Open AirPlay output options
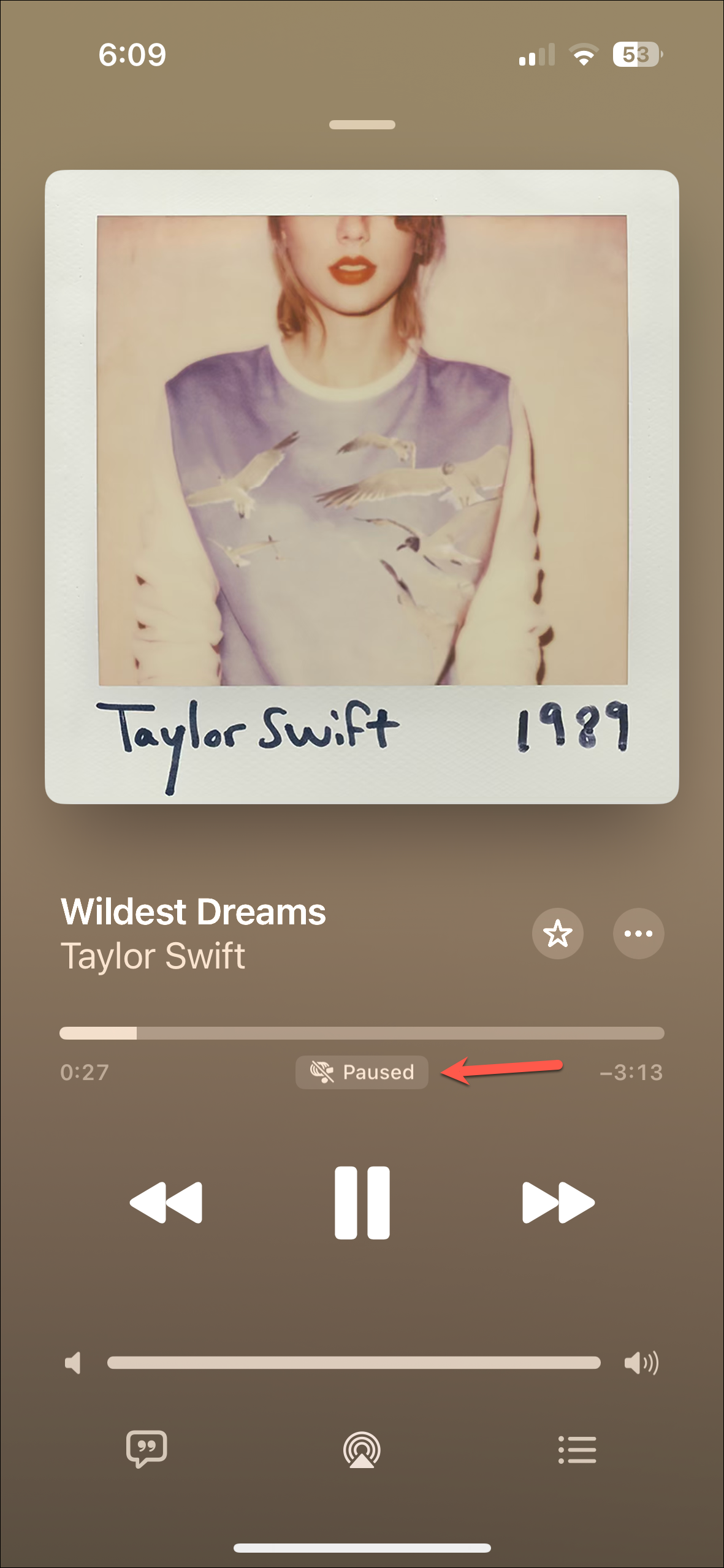The image size is (724, 1568). tap(362, 1450)
